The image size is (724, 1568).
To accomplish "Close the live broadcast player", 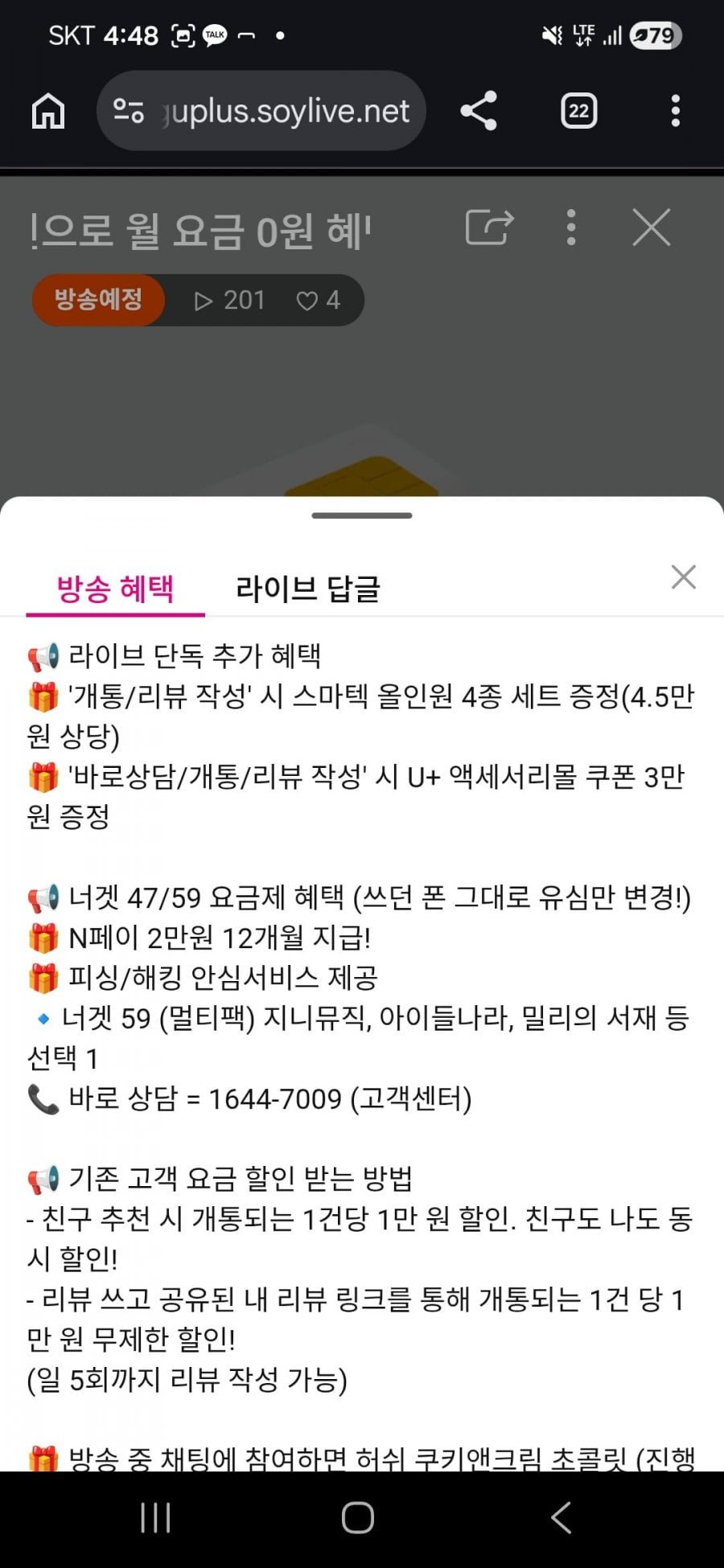I will [651, 228].
